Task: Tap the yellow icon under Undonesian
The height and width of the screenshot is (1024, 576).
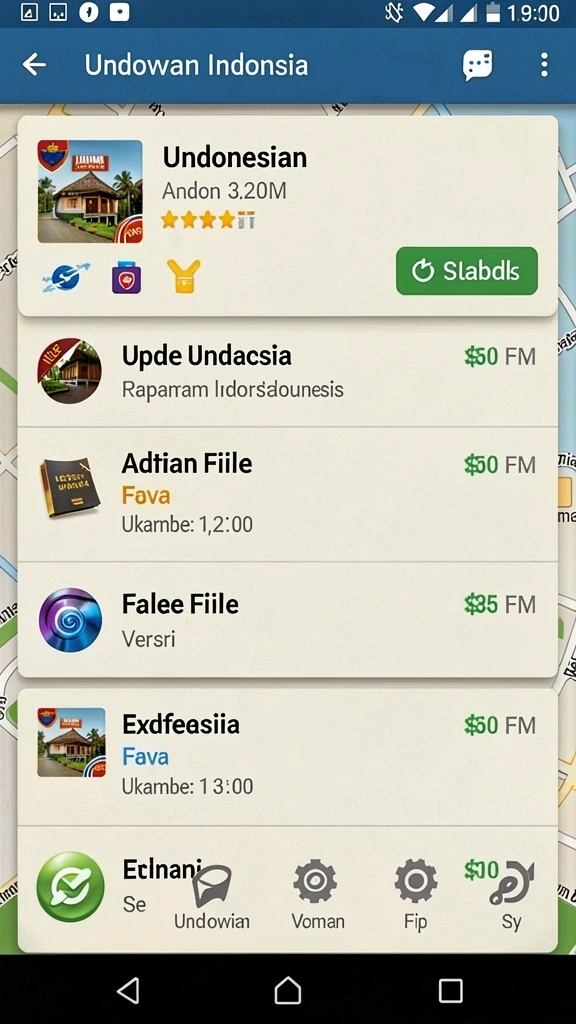Action: click(184, 276)
